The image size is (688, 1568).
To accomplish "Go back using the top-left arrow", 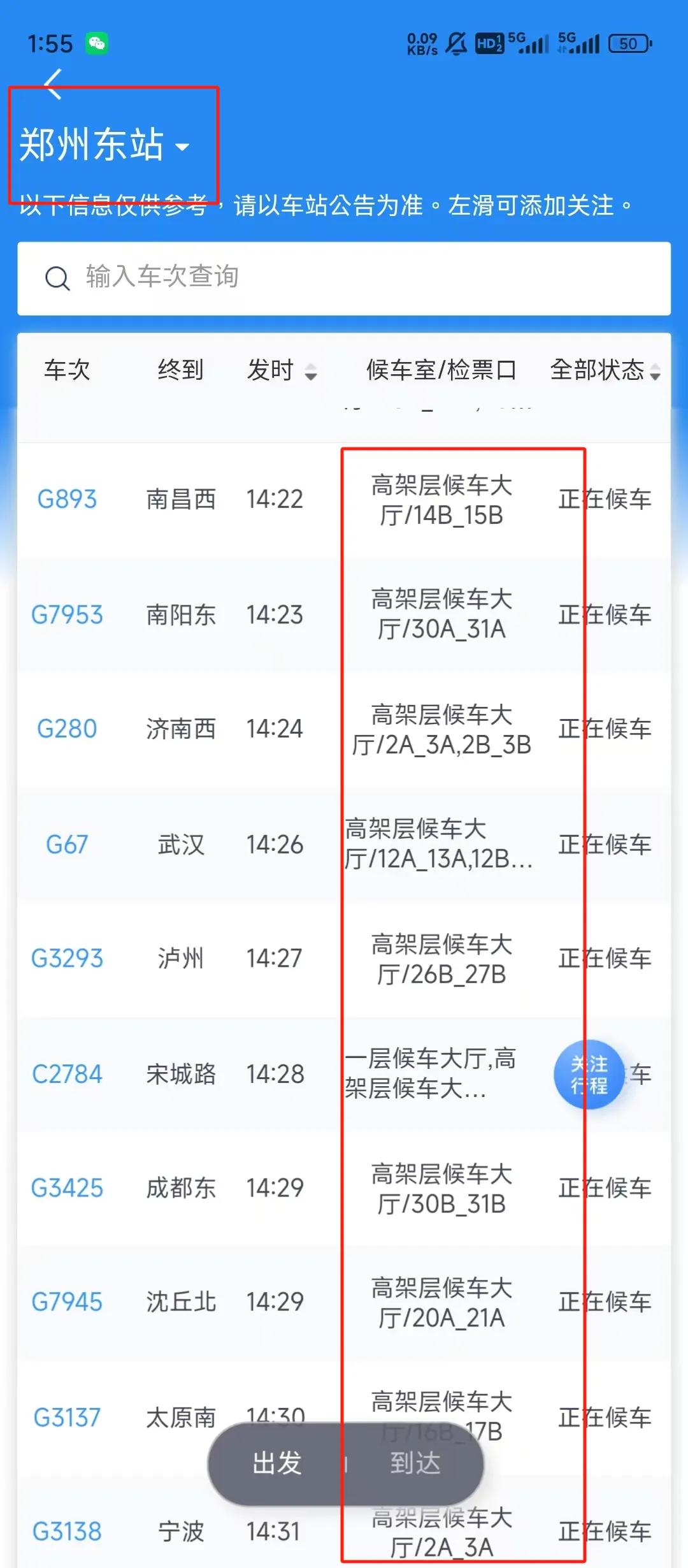I will 54,84.
